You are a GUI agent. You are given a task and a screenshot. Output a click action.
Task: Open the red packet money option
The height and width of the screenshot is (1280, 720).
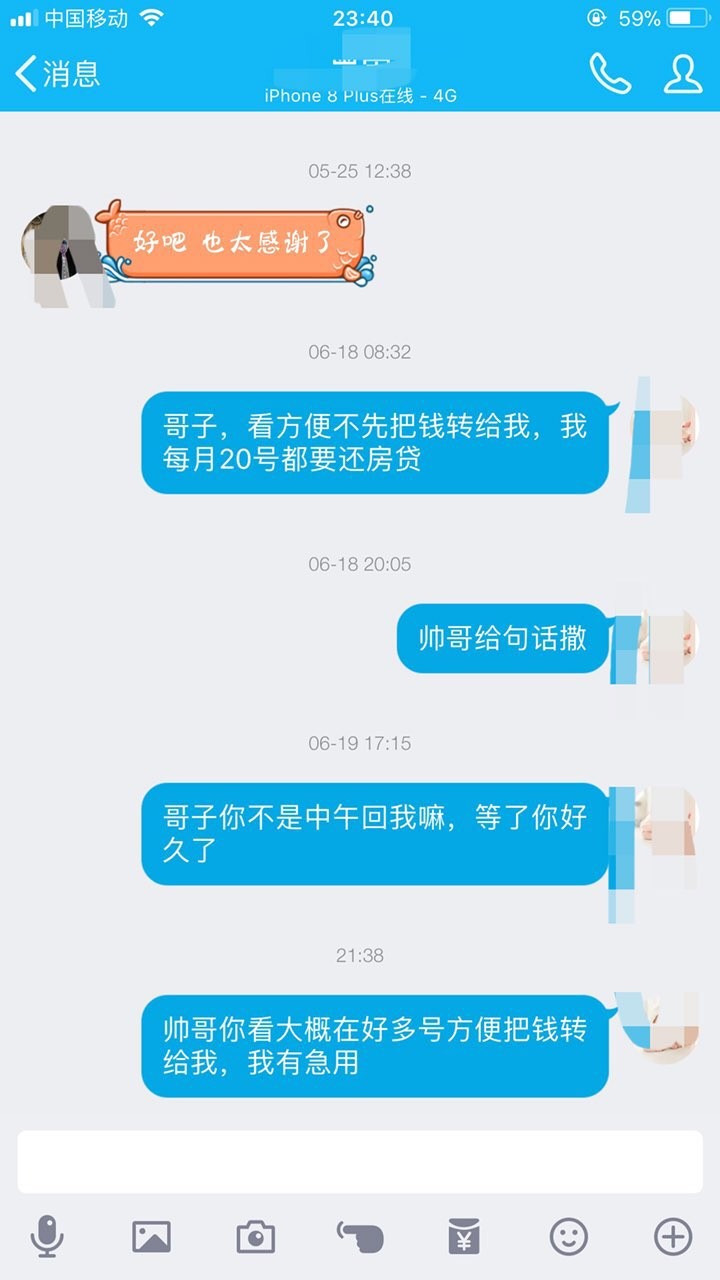(x=464, y=1237)
